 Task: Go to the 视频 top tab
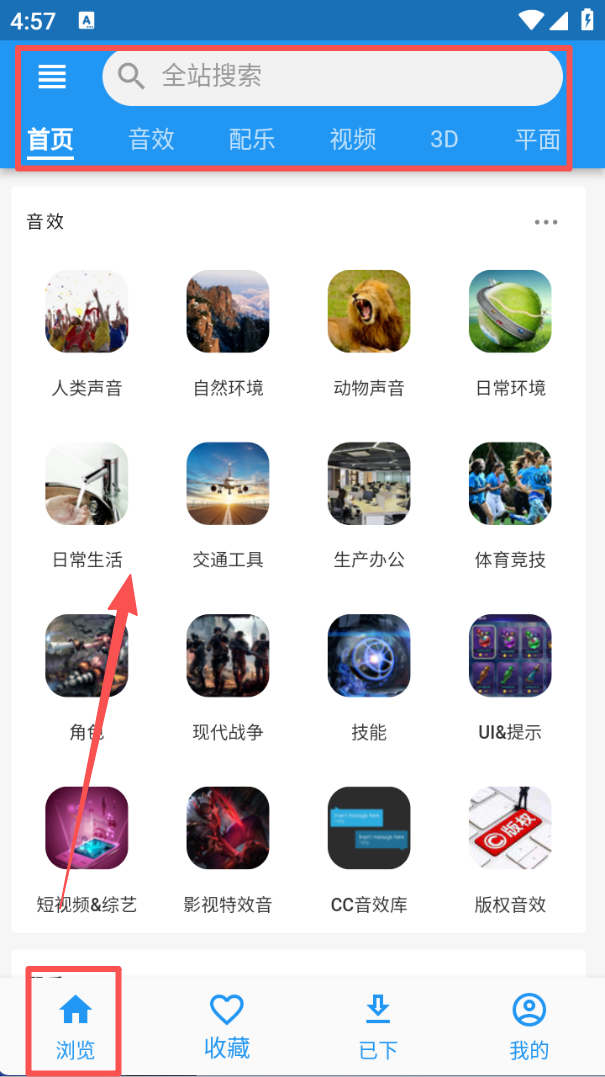coord(353,139)
